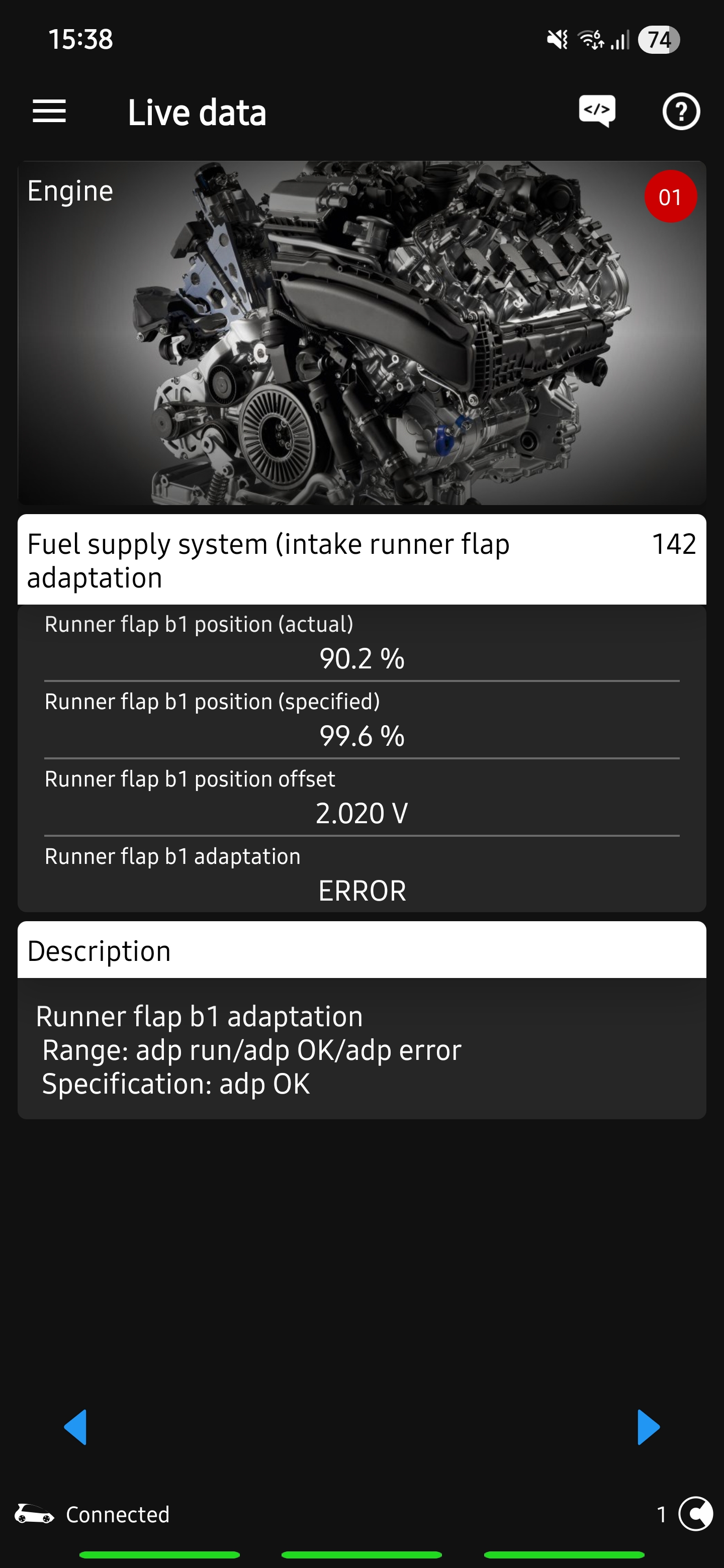Select Runner flap b1 position (actual) row
The image size is (724, 1568).
click(361, 643)
